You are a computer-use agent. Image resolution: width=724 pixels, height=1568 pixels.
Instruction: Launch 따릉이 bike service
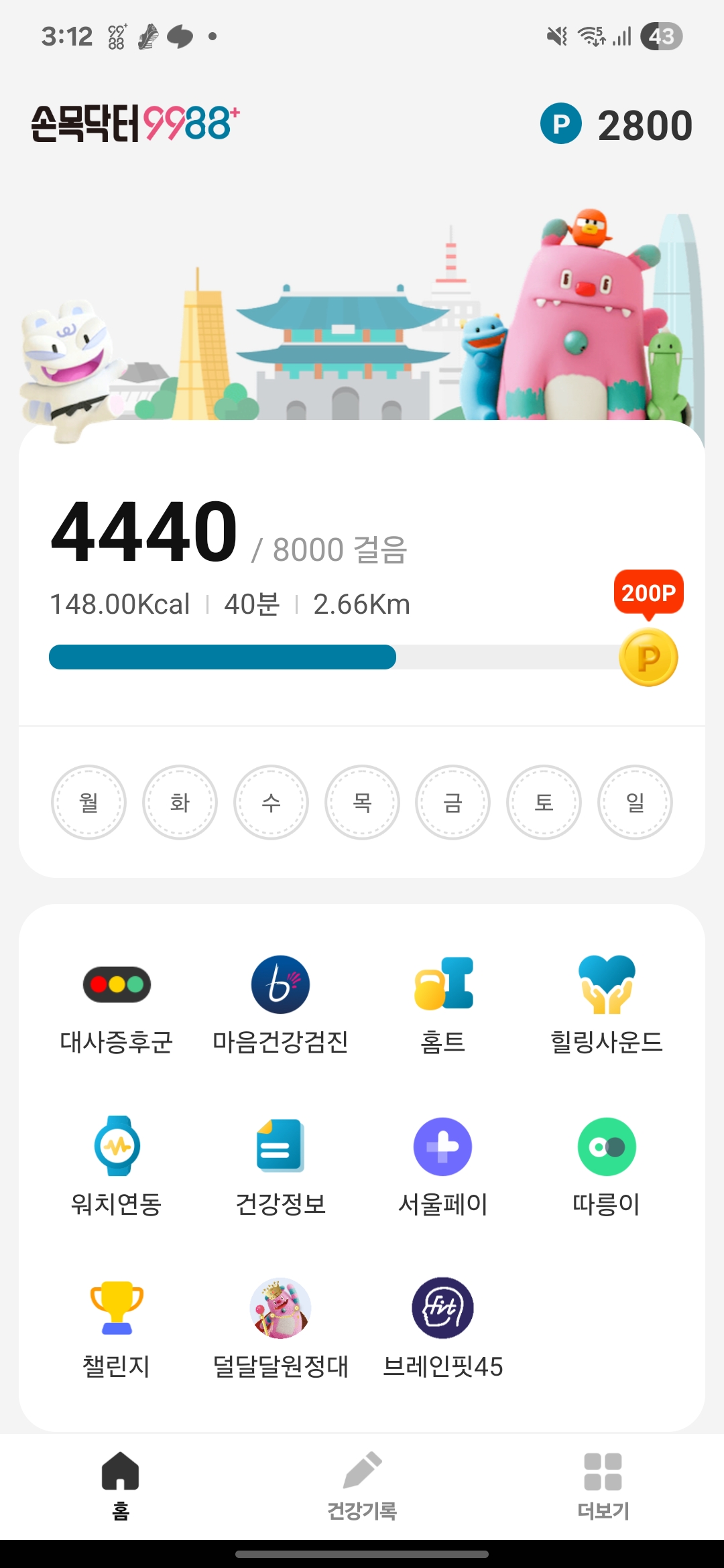607,1167
